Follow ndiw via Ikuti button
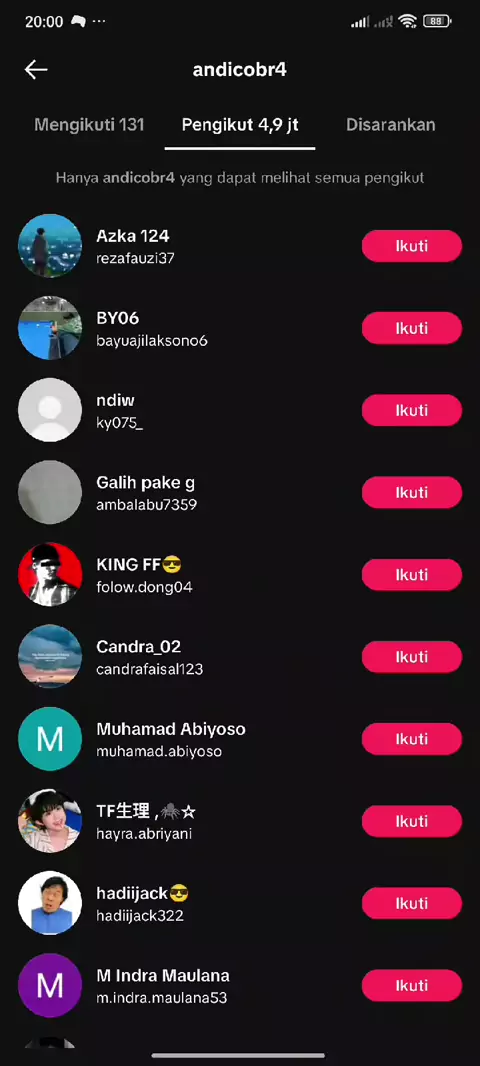Image resolution: width=480 pixels, height=1066 pixels. 411,411
